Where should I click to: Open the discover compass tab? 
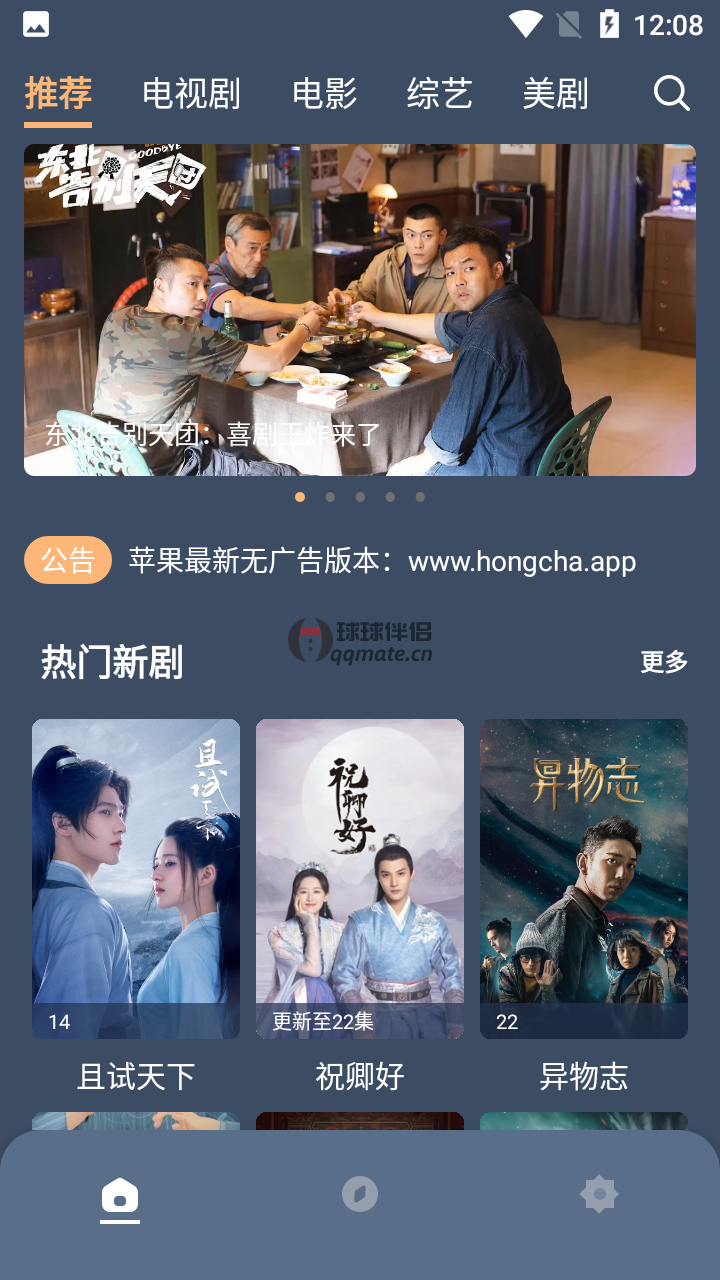pyautogui.click(x=359, y=1194)
